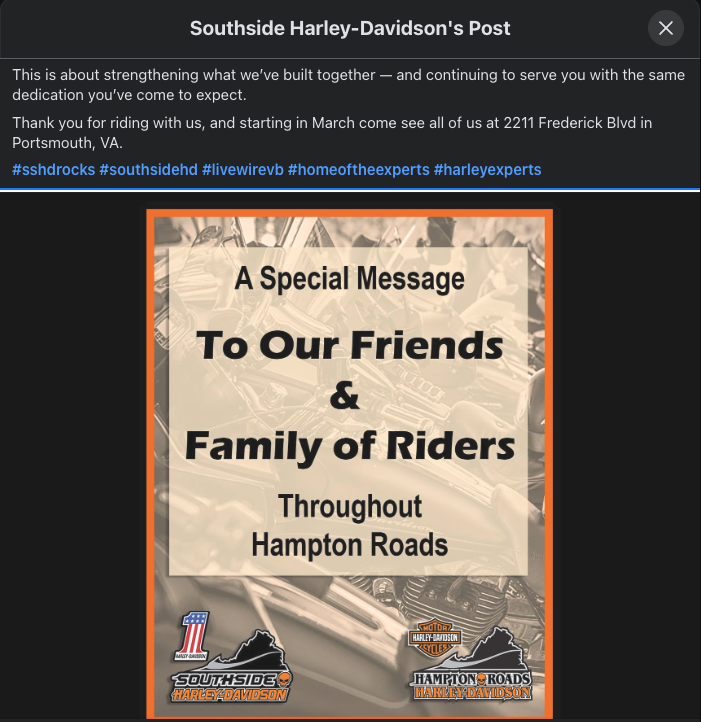Image resolution: width=701 pixels, height=722 pixels.
Task: Open the #livewirevb hashtag
Action: [x=242, y=170]
